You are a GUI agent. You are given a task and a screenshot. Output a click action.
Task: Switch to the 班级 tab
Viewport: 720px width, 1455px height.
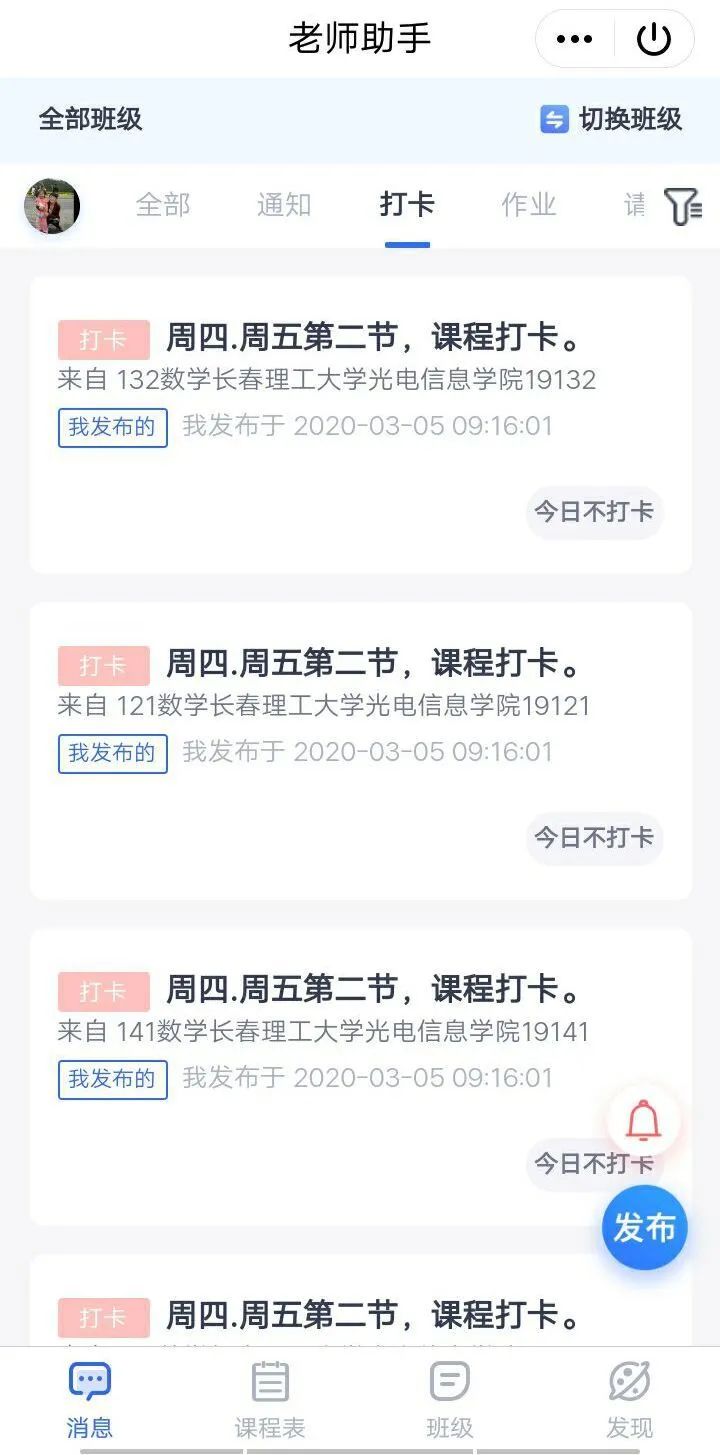tap(450, 1400)
